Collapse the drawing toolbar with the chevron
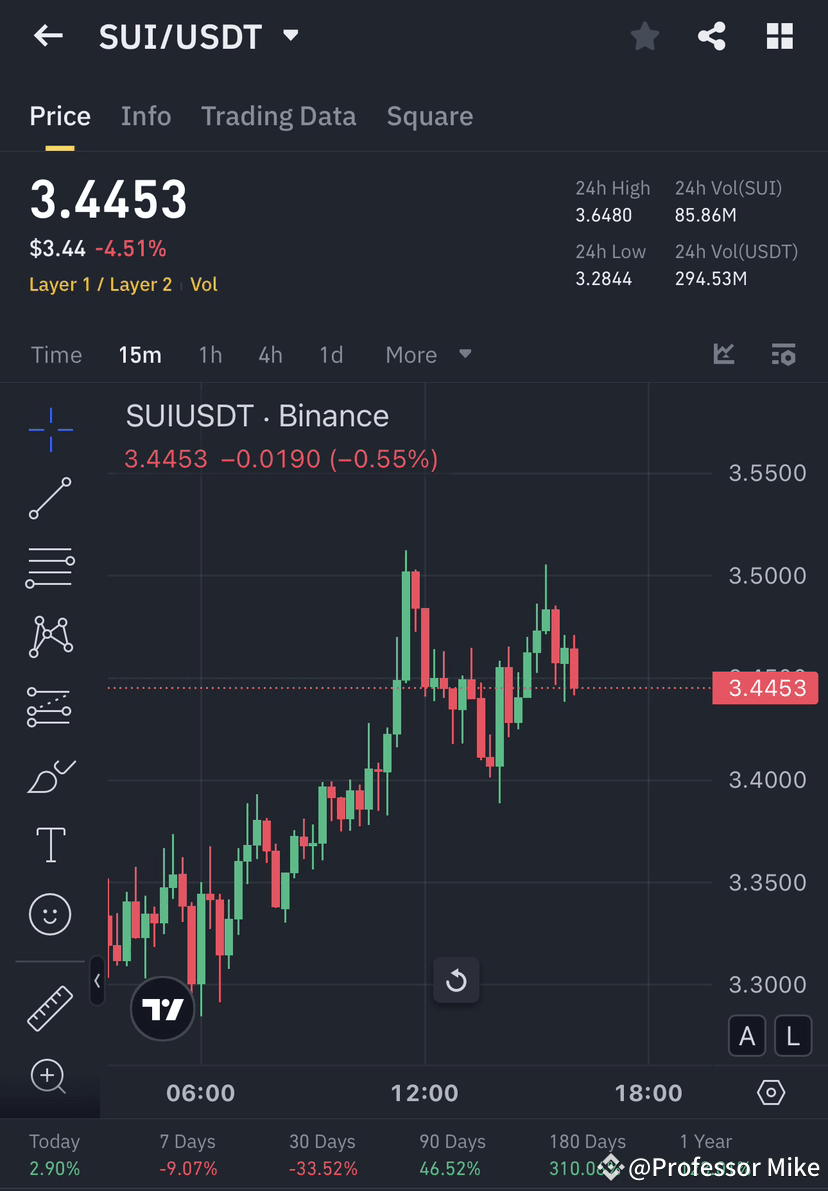This screenshot has width=828, height=1191. [x=96, y=982]
